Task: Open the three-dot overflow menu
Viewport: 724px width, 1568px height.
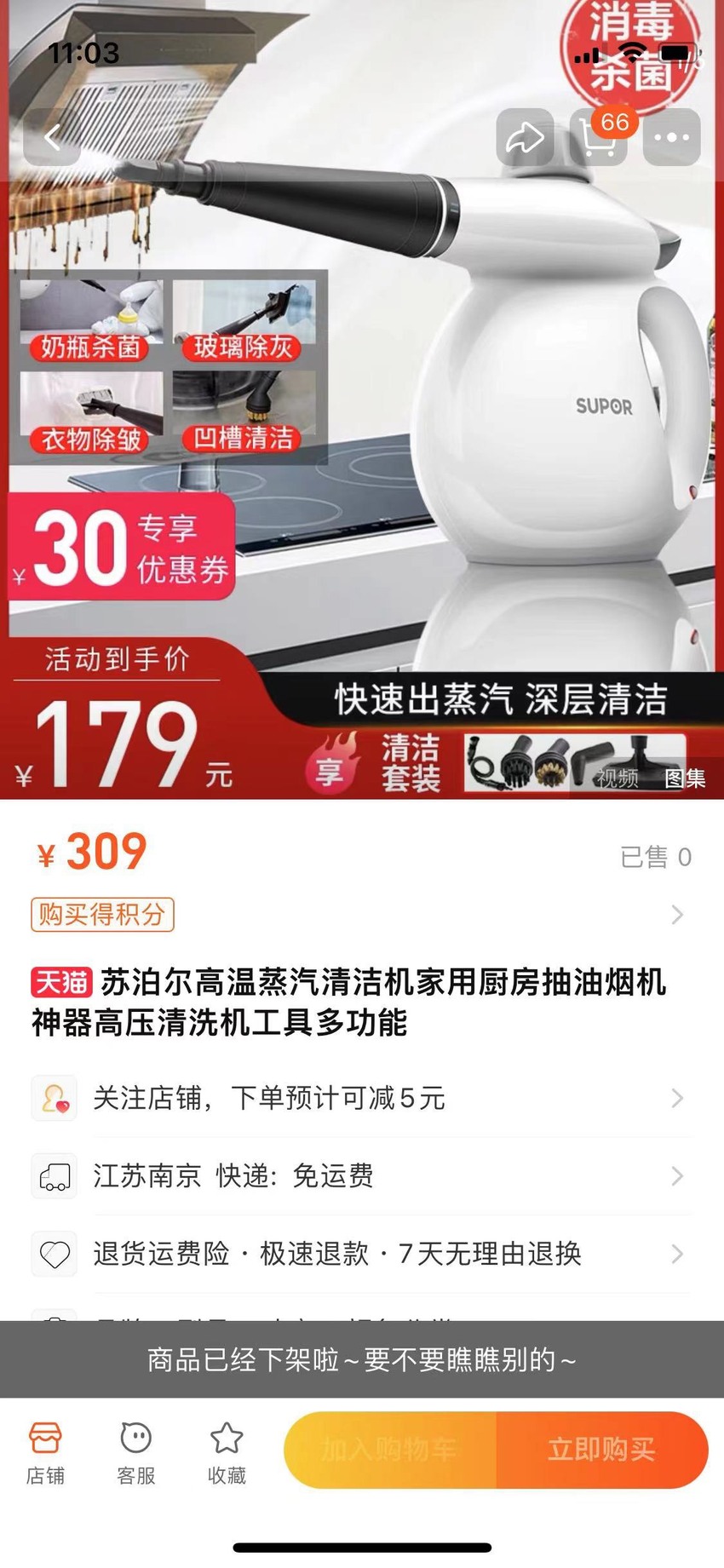Action: tap(672, 137)
